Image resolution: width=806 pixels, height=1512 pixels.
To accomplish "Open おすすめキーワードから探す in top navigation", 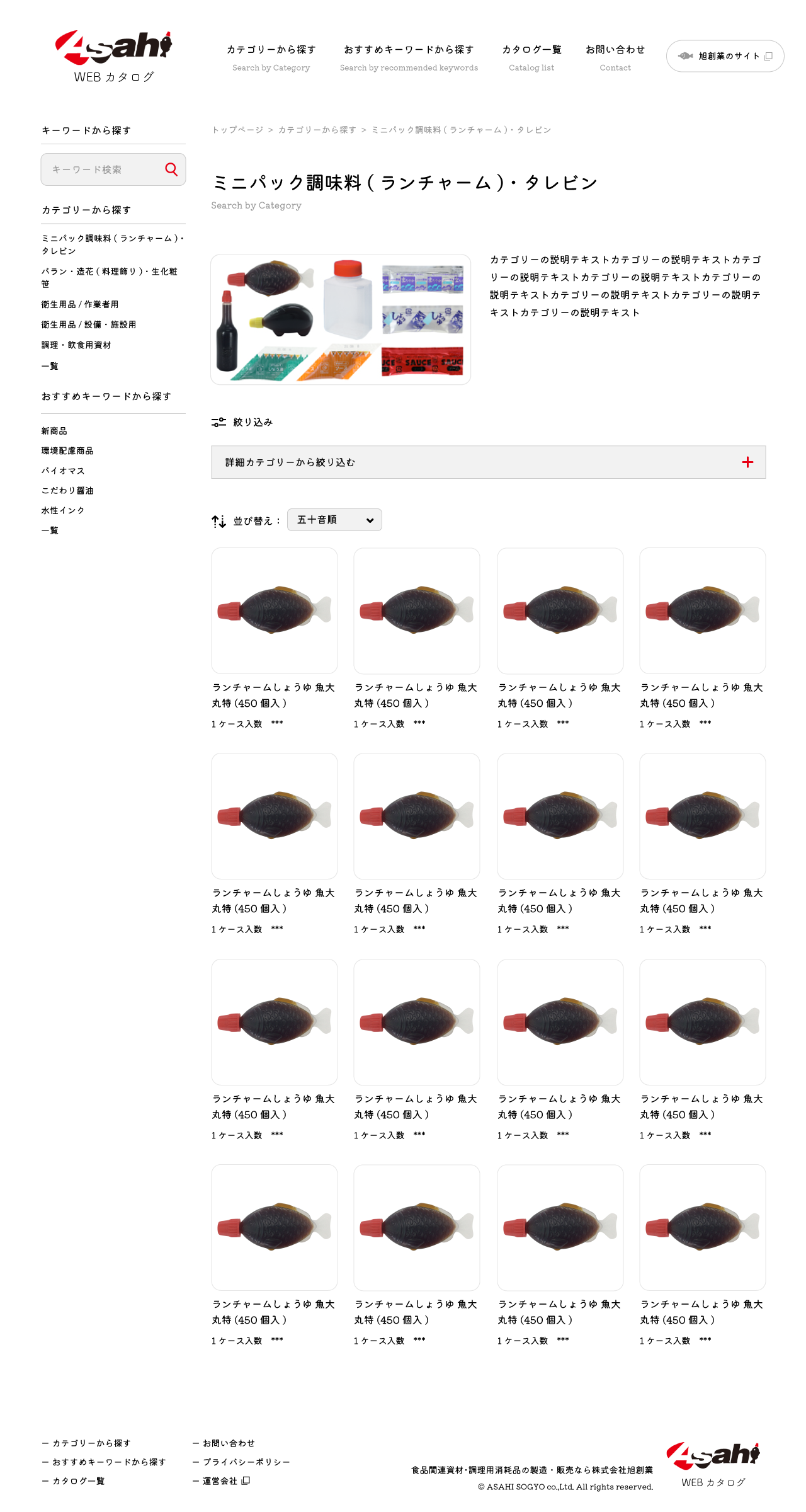I will [x=409, y=57].
